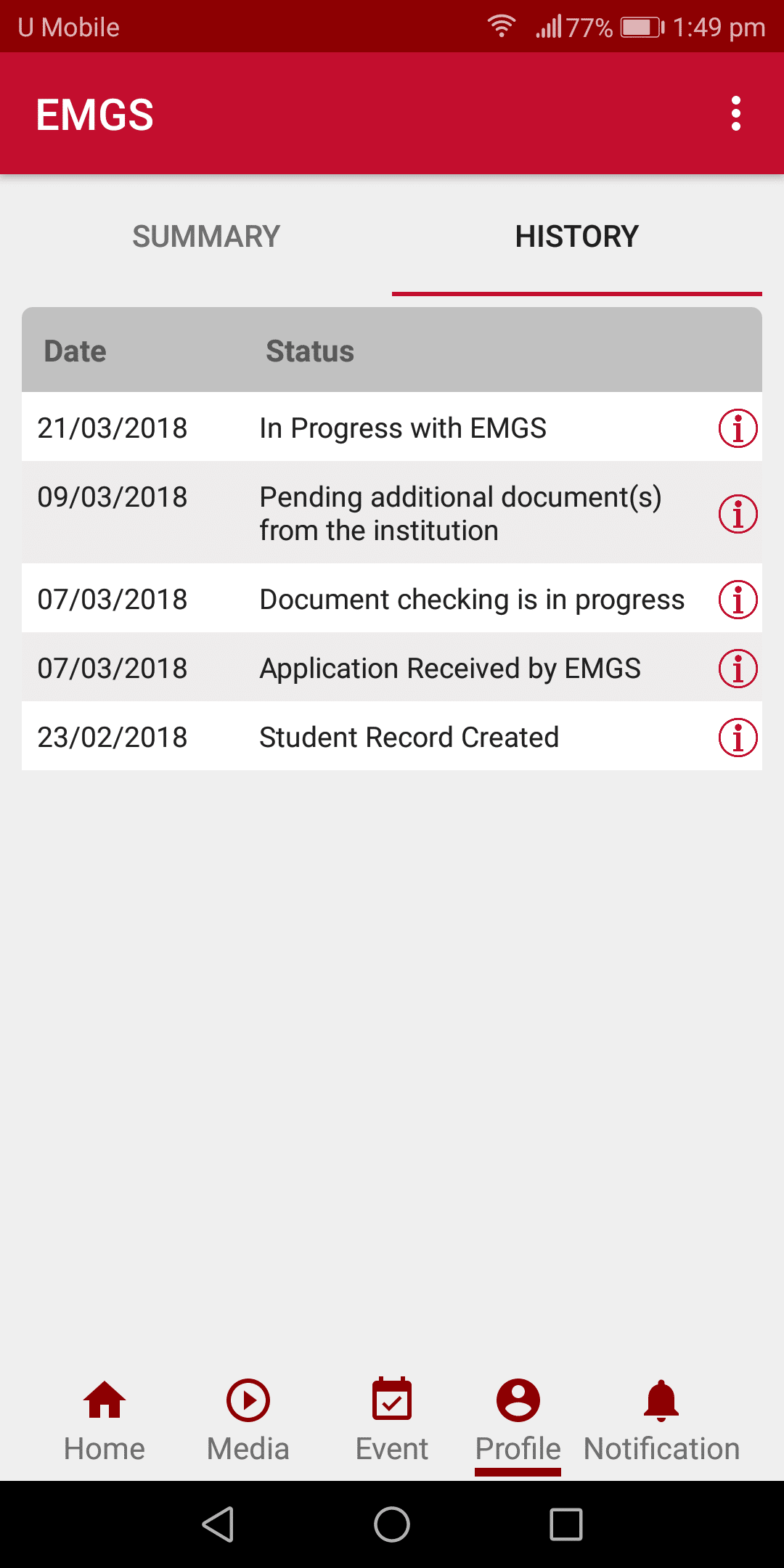Go to the Home tab
784x1568 pixels.
pos(105,1420)
